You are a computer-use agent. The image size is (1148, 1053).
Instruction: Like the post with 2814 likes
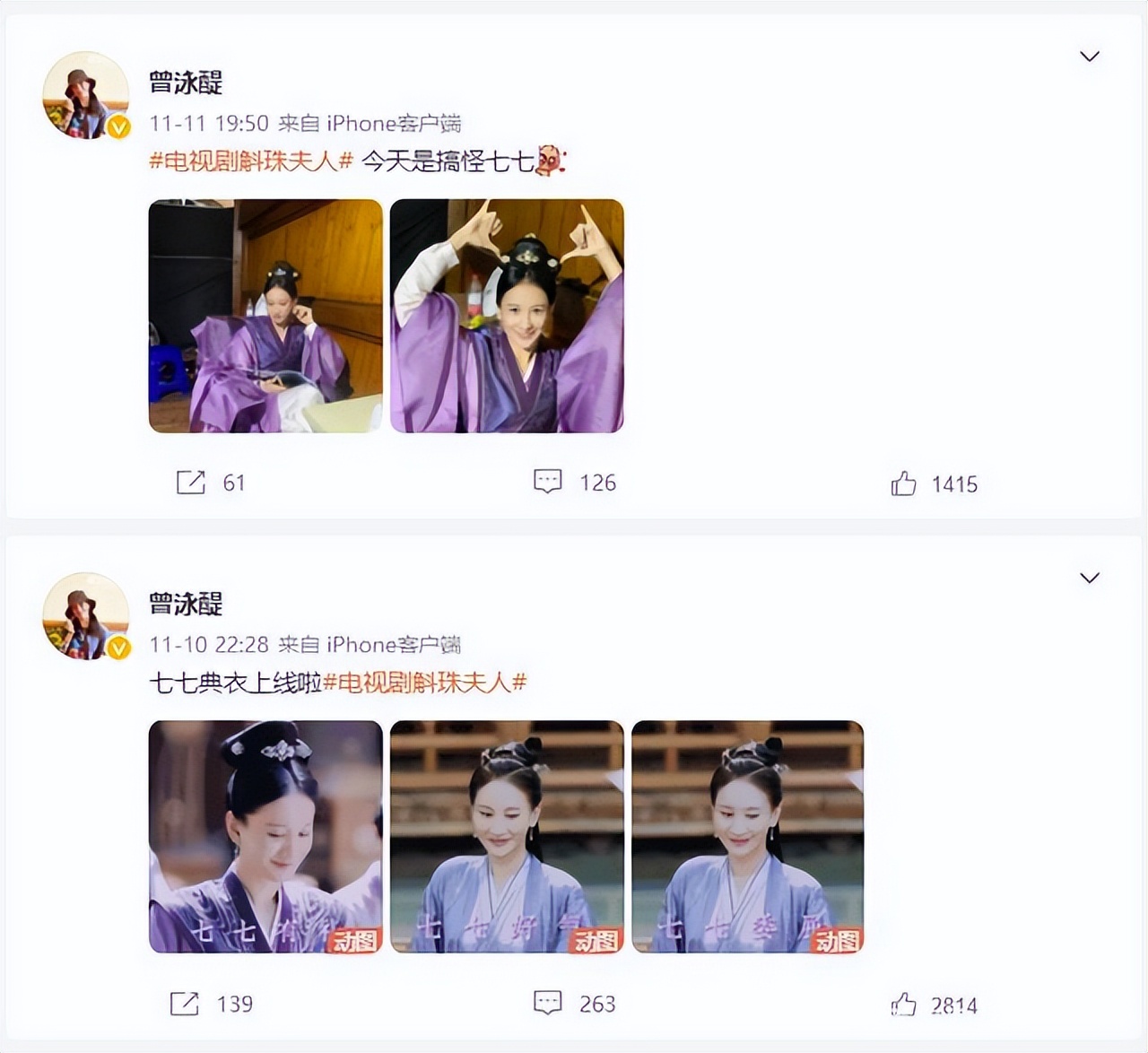click(x=903, y=1004)
